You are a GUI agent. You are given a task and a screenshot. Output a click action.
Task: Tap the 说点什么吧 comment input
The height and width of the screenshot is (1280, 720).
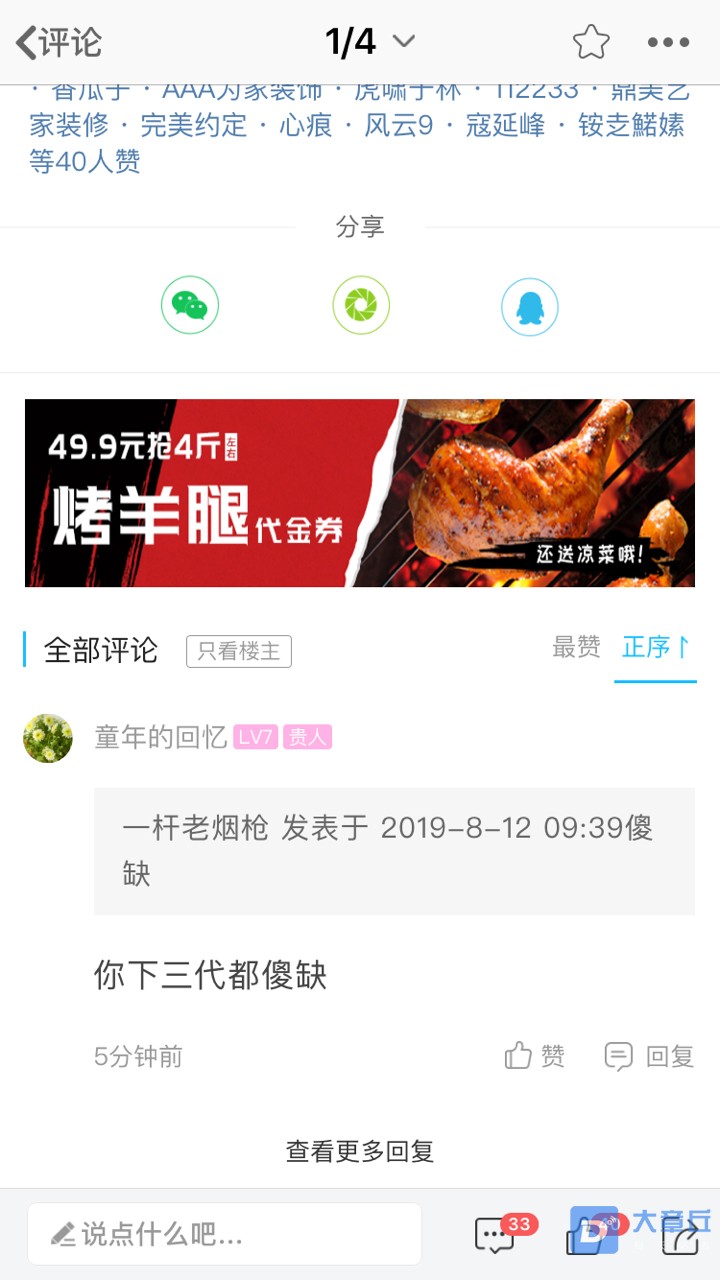click(x=225, y=1234)
